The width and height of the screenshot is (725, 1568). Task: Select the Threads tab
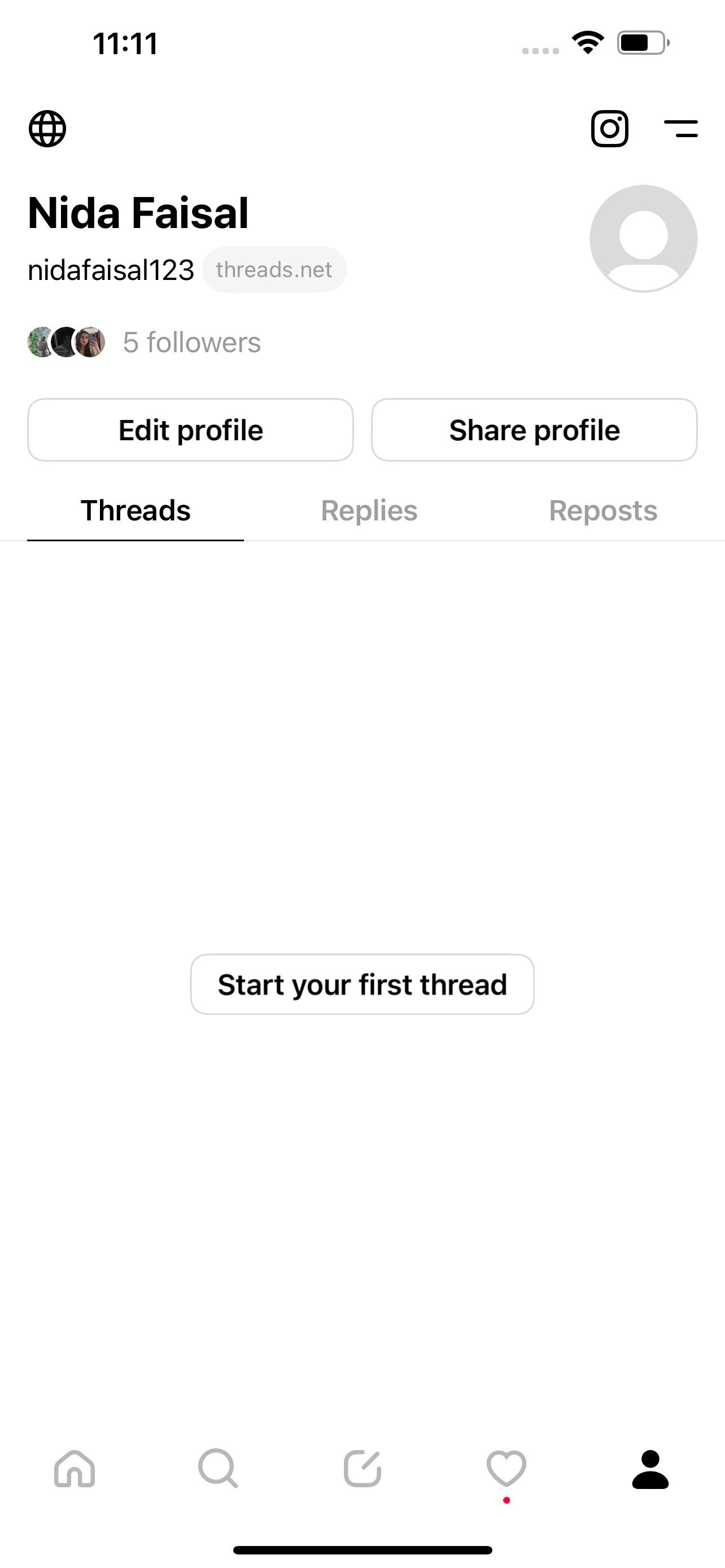(x=134, y=511)
